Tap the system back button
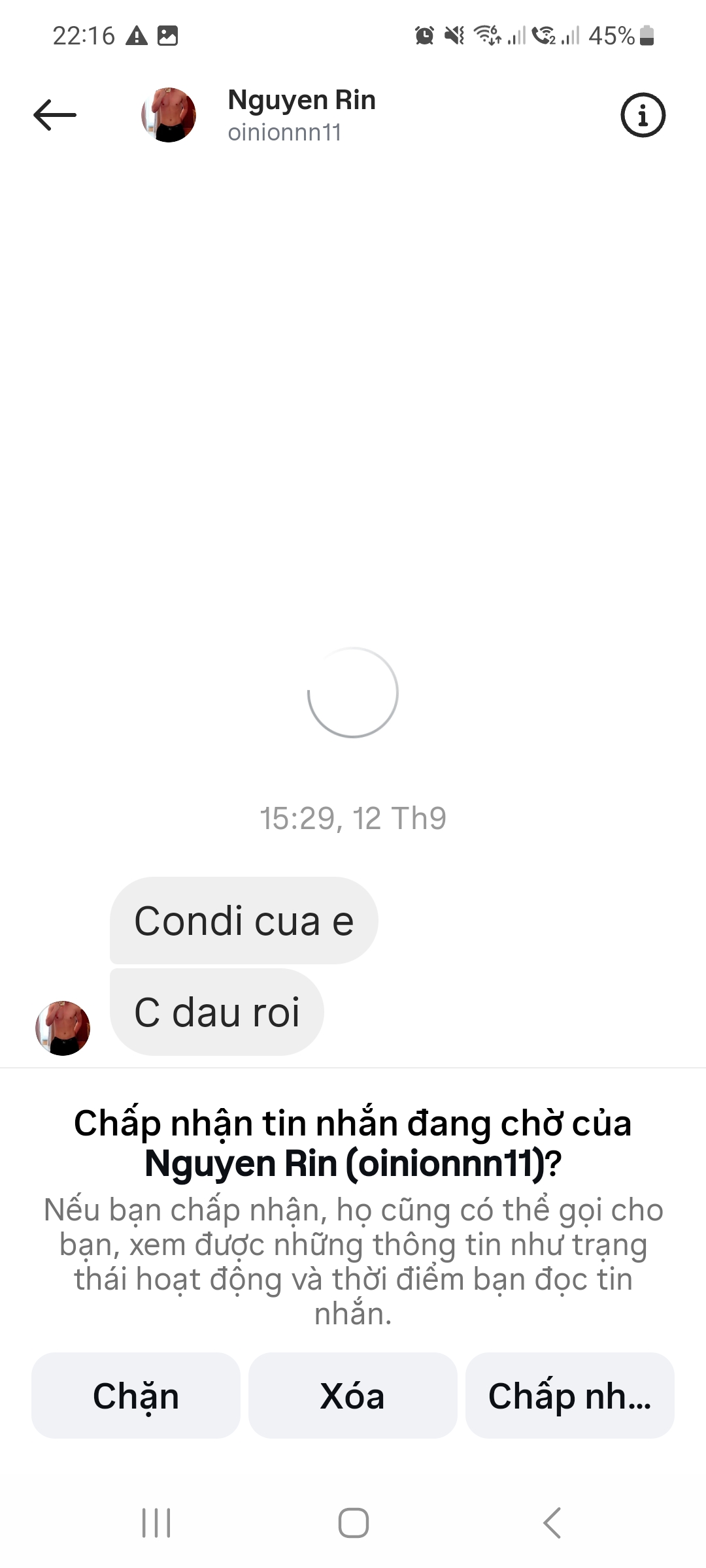The width and height of the screenshot is (706, 1568). pyautogui.click(x=552, y=1523)
